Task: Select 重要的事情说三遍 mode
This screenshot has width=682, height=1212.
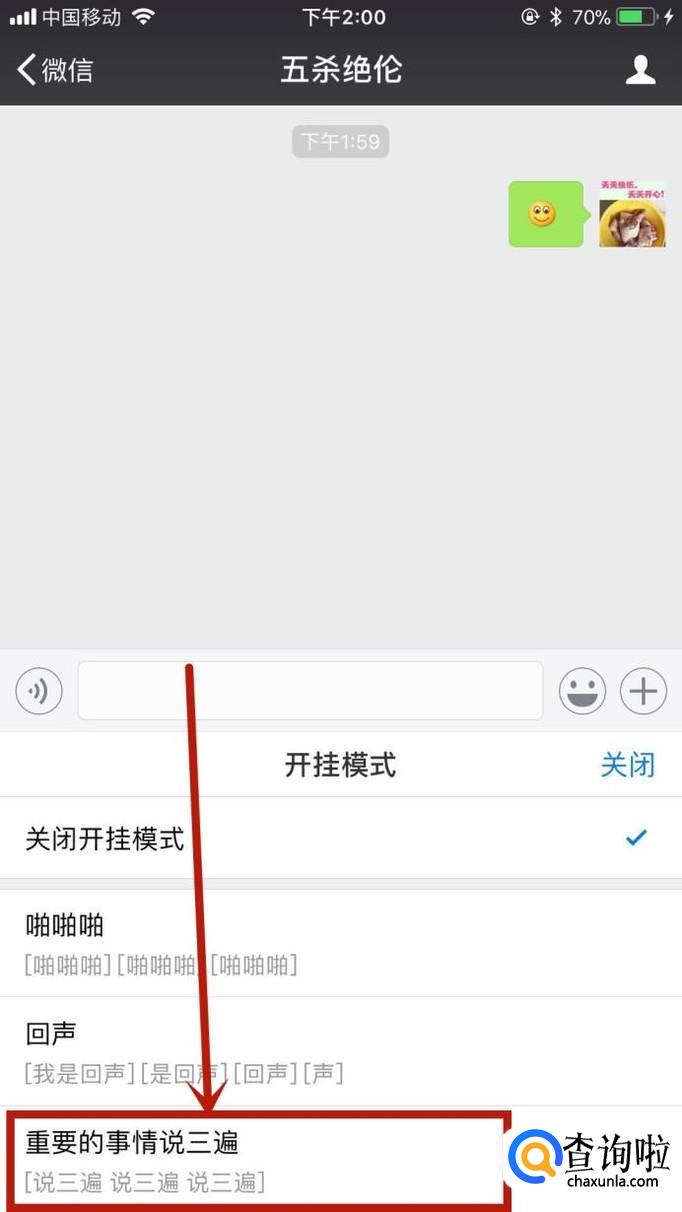Action: click(x=257, y=1159)
